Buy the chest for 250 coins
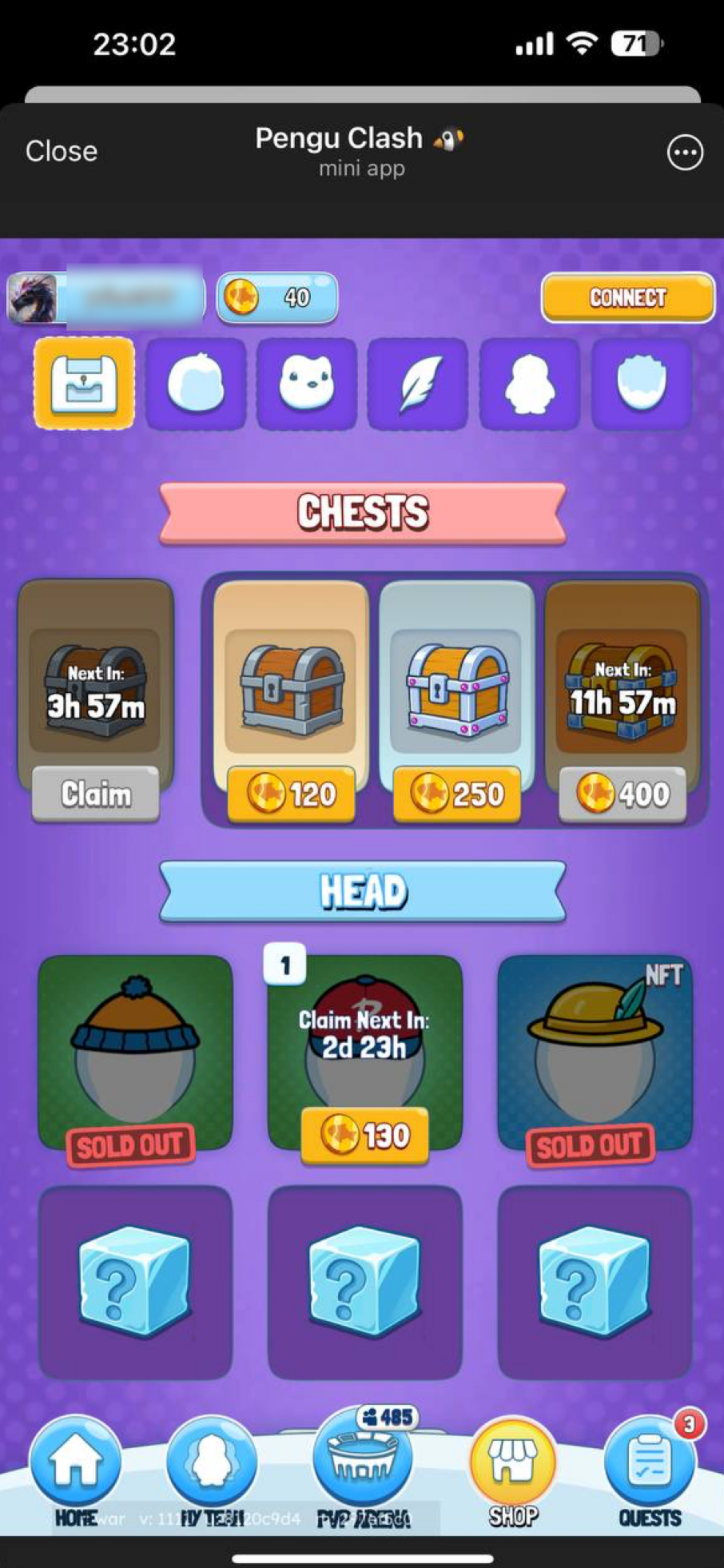 (x=456, y=794)
